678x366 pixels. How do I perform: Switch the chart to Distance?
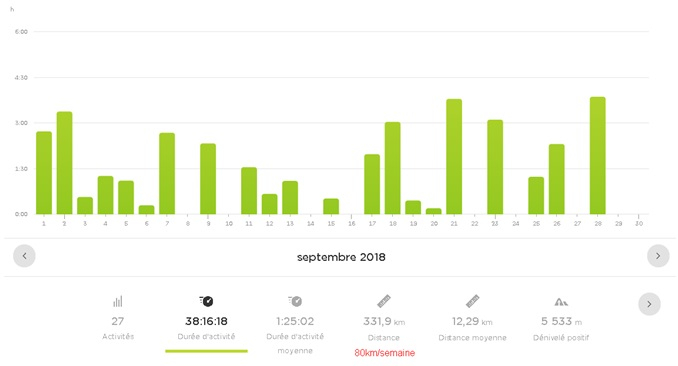(384, 319)
